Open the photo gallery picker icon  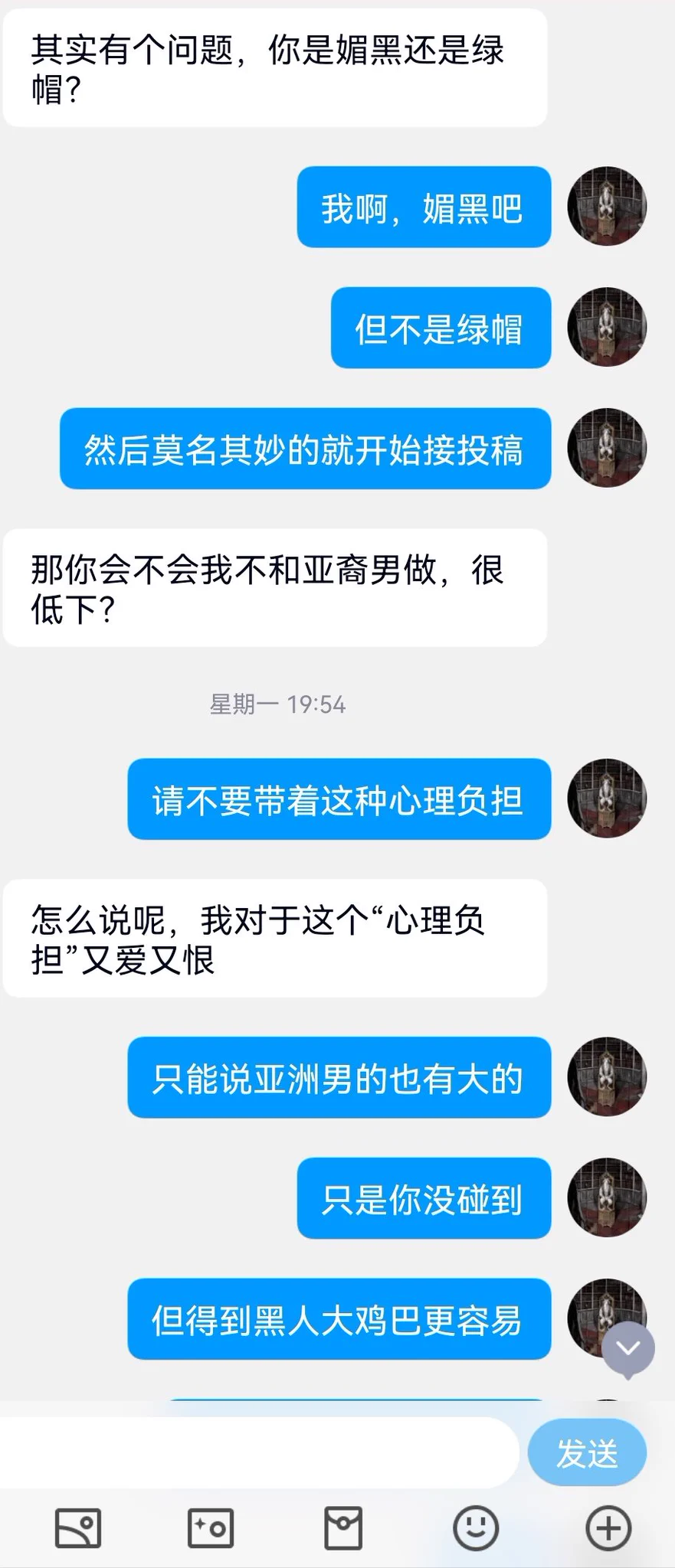click(78, 1528)
